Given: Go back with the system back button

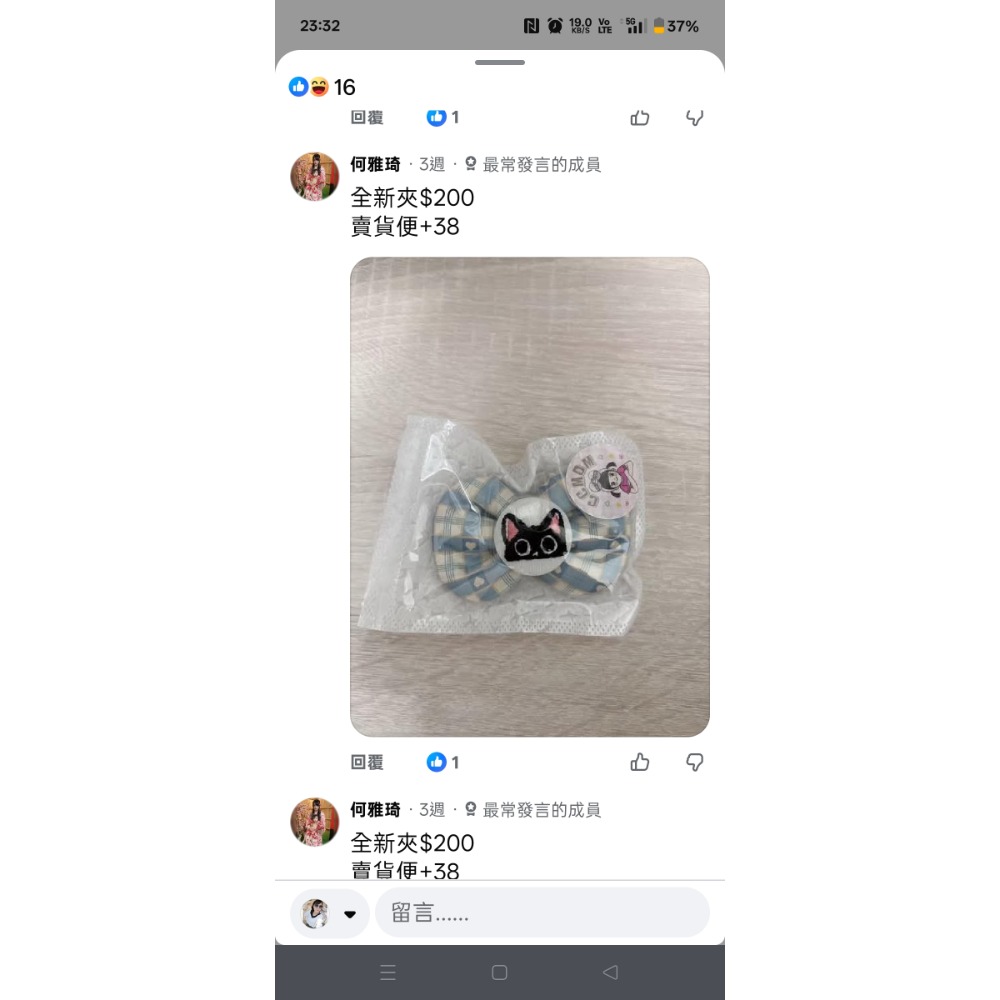Looking at the screenshot, I should click(x=610, y=972).
